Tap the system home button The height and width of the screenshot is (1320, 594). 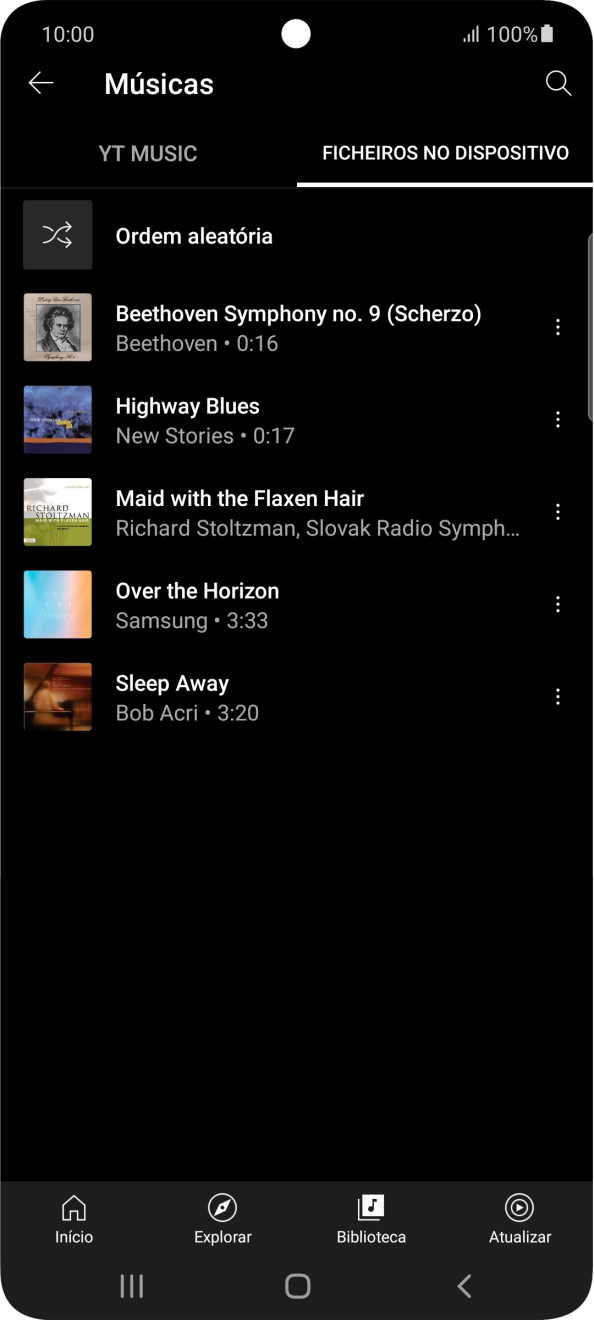297,1286
